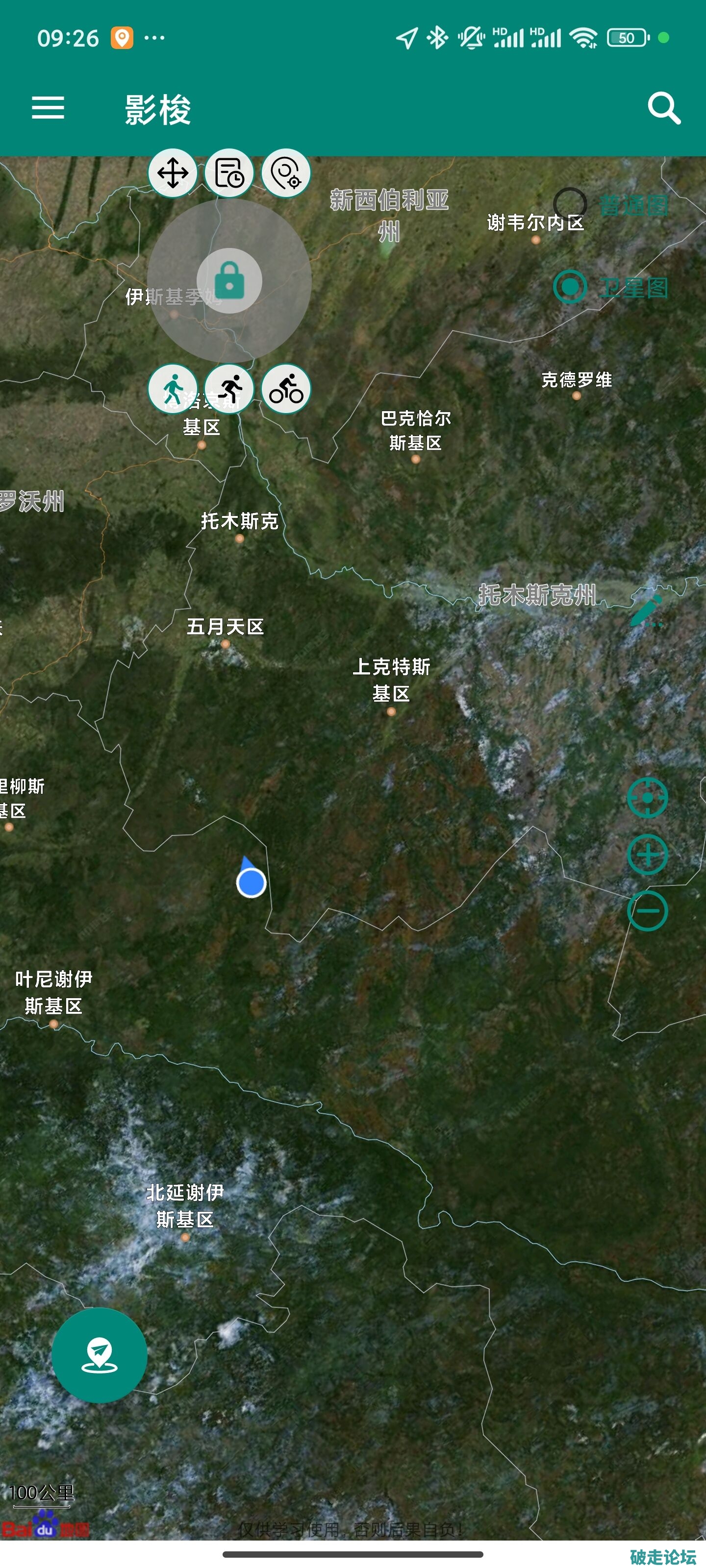Open the search icon in app bar
Screen dimensions: 706x1568
point(663,109)
